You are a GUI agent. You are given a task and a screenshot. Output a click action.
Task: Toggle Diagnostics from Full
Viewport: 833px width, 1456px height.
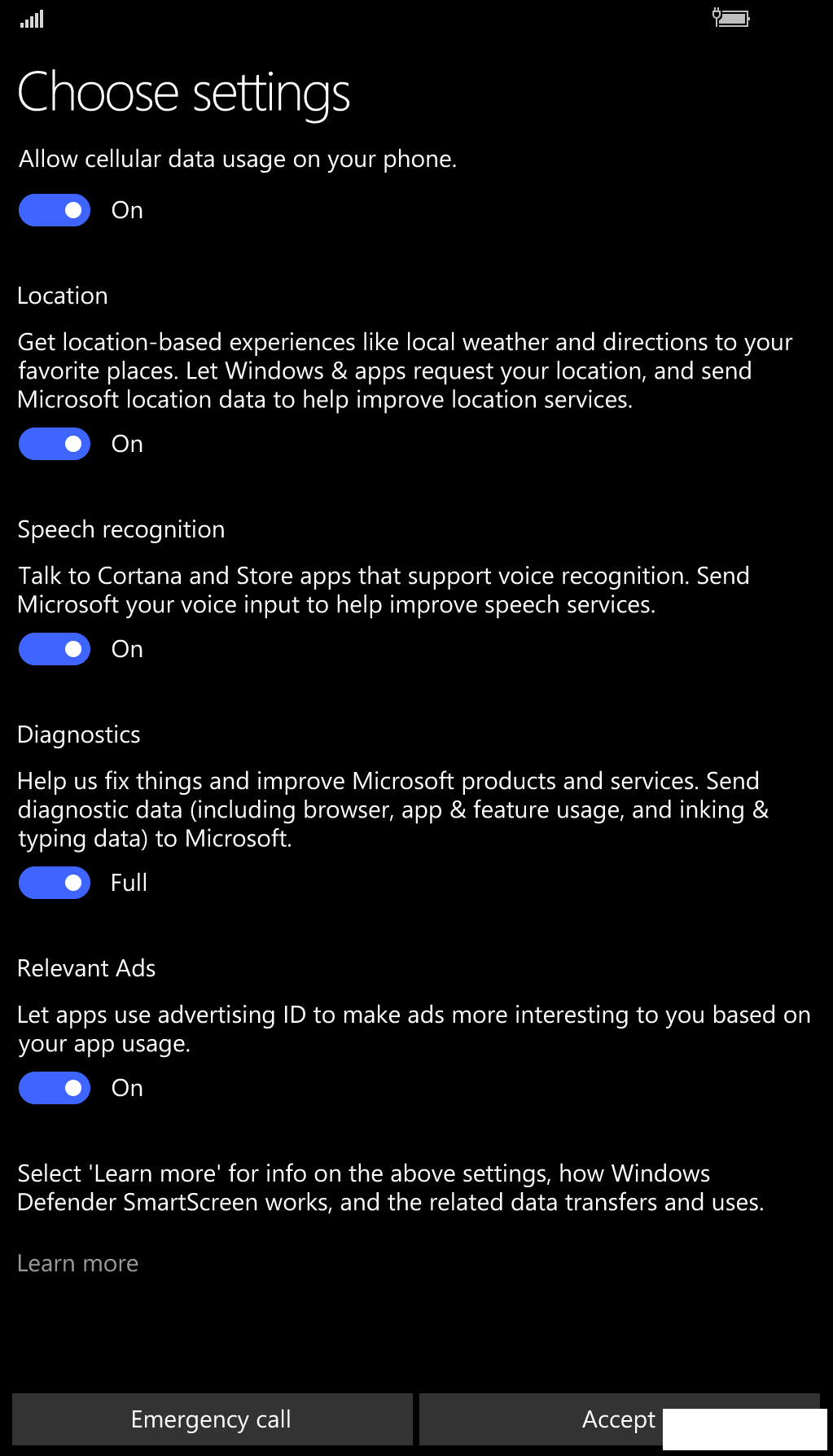click(55, 883)
